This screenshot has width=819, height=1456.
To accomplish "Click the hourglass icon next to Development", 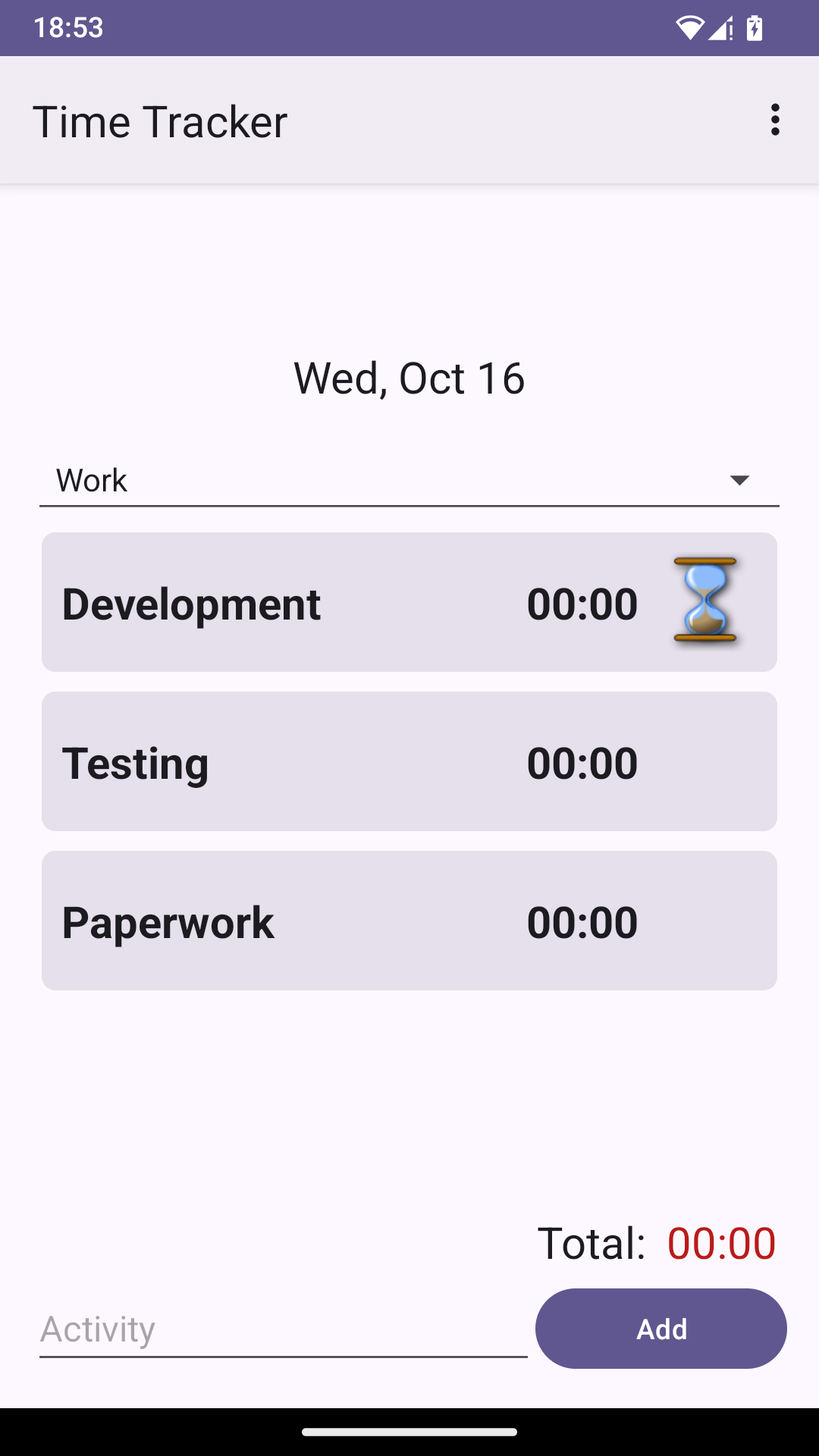I will (x=704, y=602).
